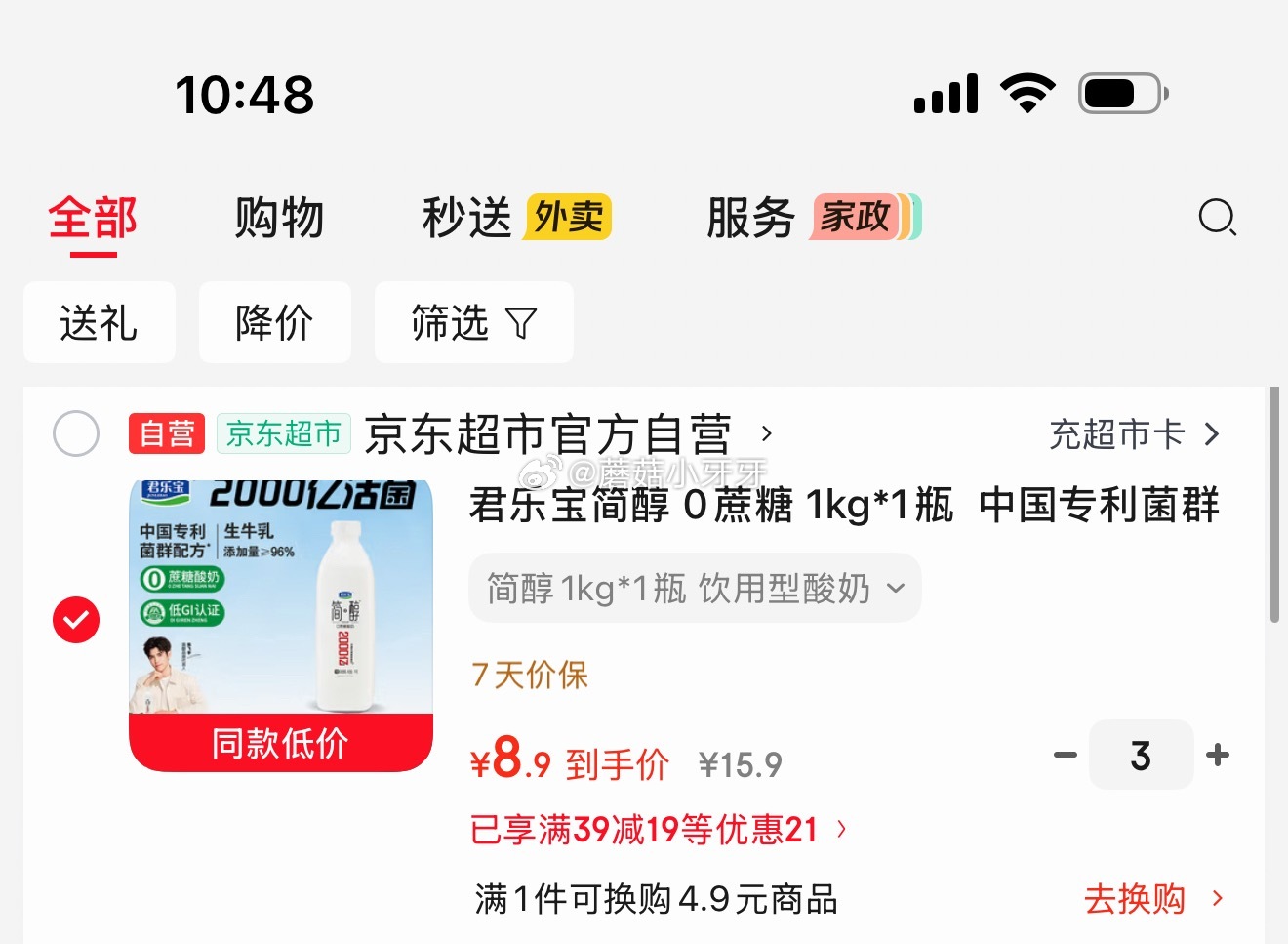Select the 降价 filter chip
Viewport: 1288px width, 944px height.
pos(274,323)
